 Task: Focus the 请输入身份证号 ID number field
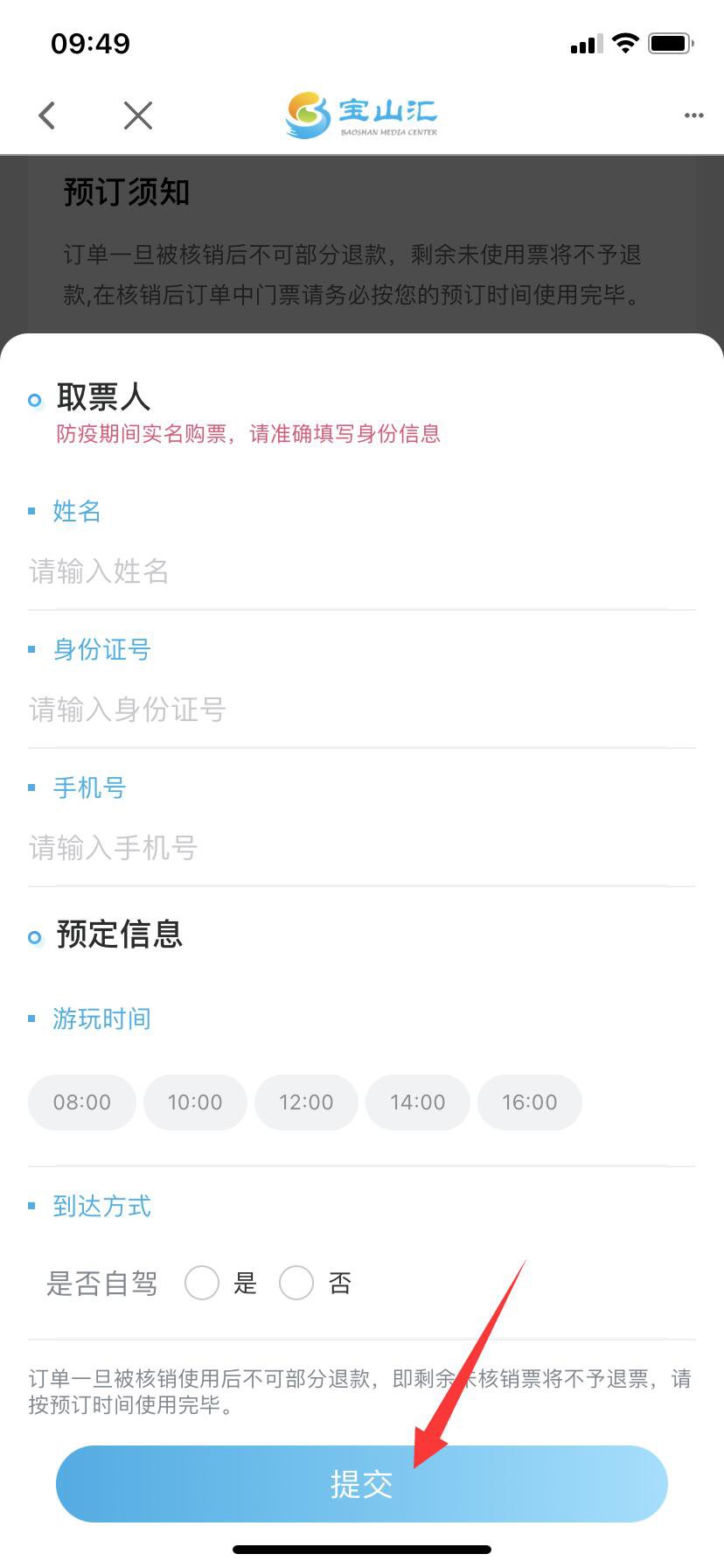(350, 710)
